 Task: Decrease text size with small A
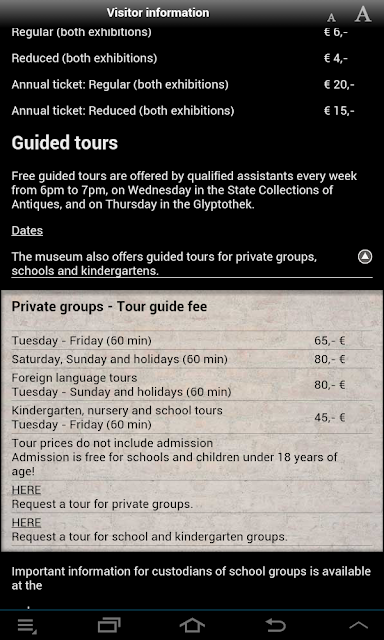[331, 18]
